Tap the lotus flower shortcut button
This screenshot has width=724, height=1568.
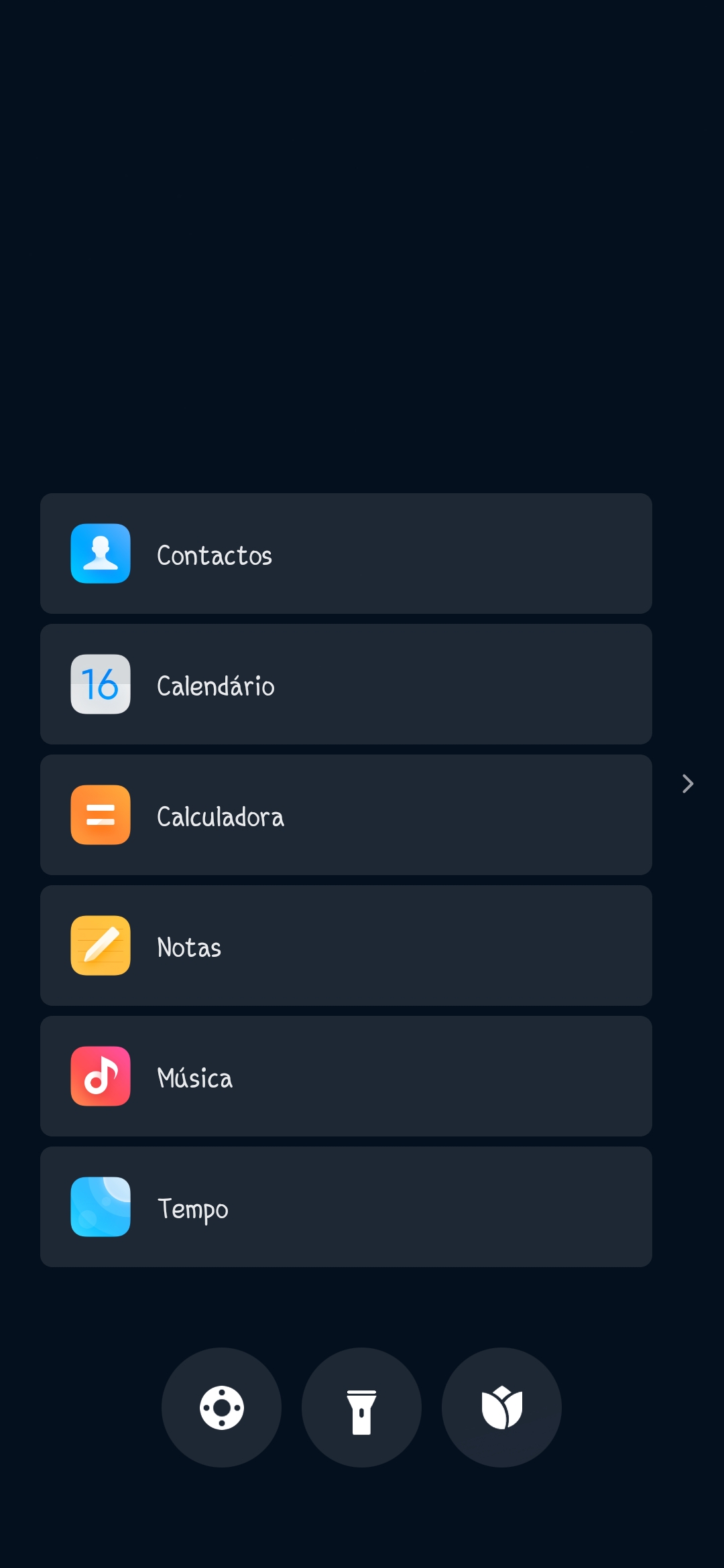pyautogui.click(x=501, y=1407)
